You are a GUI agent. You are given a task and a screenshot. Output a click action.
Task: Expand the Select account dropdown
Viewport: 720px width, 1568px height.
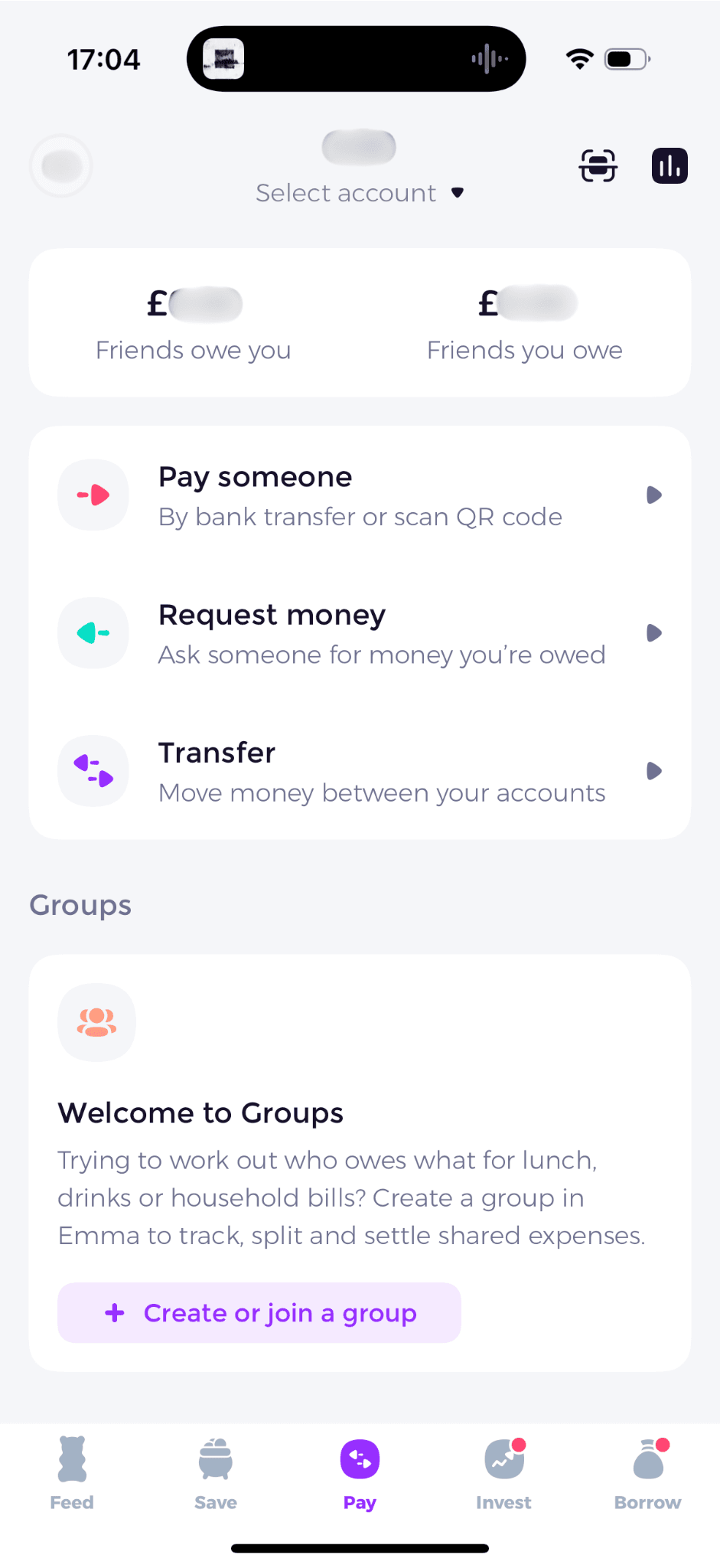click(360, 193)
